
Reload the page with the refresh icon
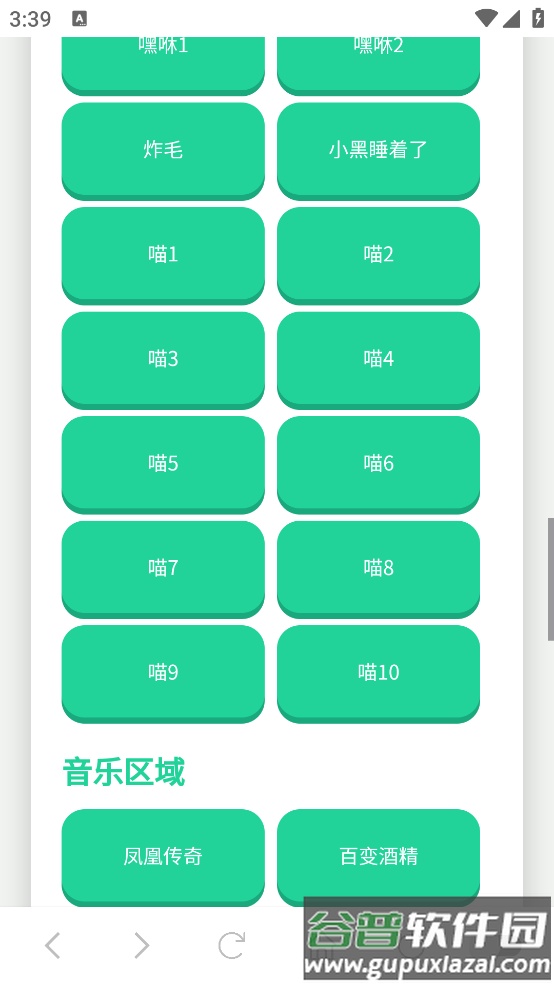pos(232,946)
